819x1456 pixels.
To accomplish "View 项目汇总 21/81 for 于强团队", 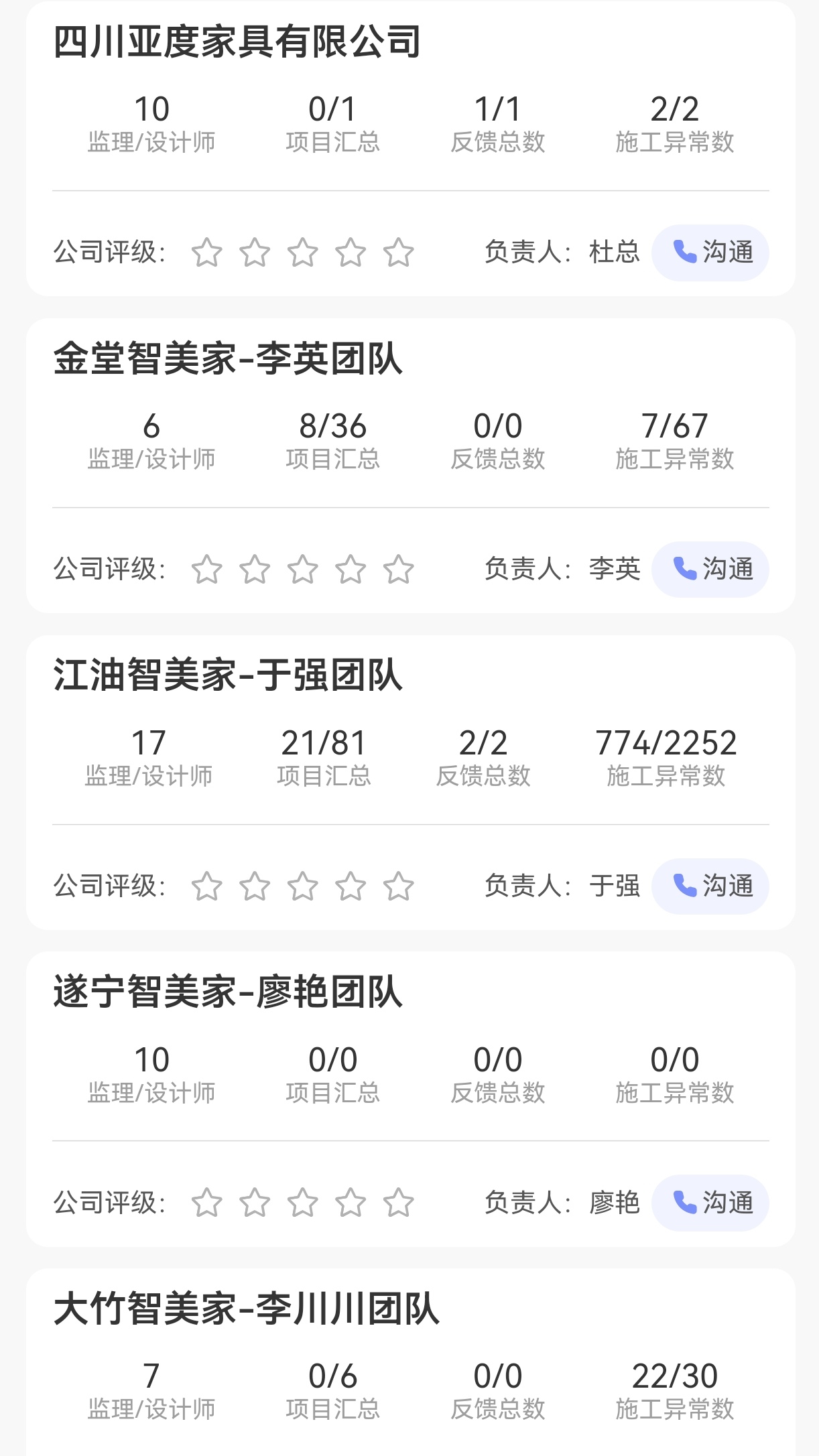I will 328,757.
